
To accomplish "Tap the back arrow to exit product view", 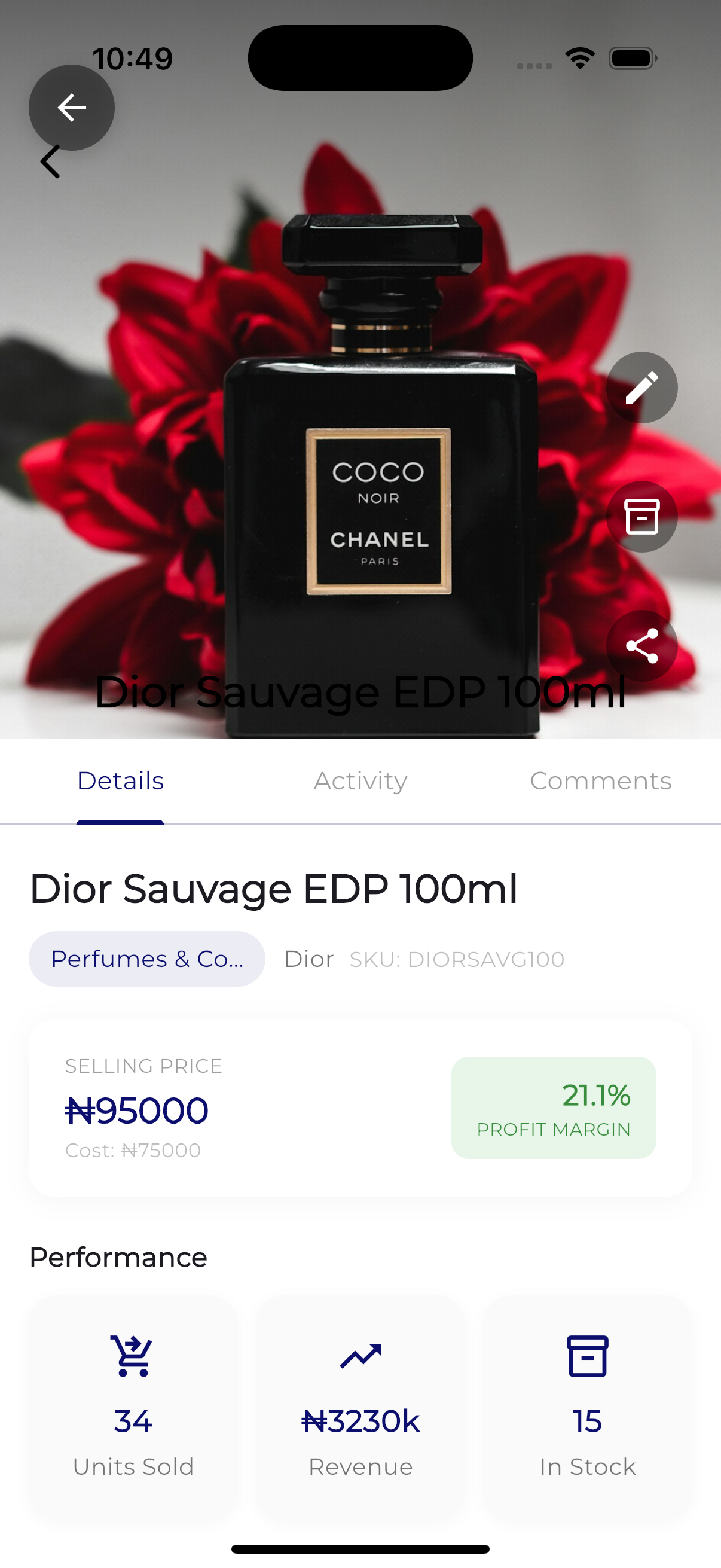I will pos(71,107).
